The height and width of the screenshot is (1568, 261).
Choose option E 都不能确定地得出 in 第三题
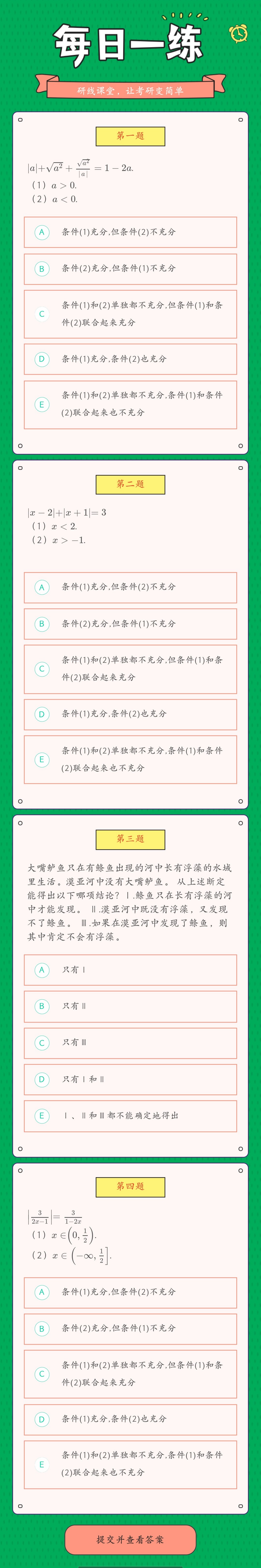pos(130,1116)
